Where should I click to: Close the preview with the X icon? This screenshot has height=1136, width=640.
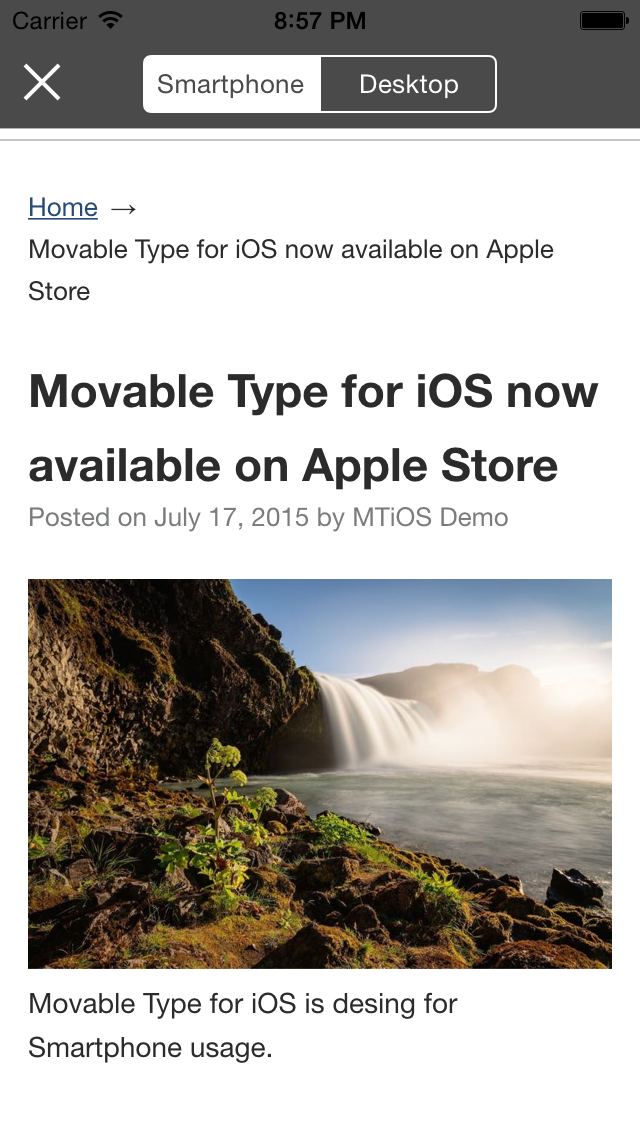point(42,83)
